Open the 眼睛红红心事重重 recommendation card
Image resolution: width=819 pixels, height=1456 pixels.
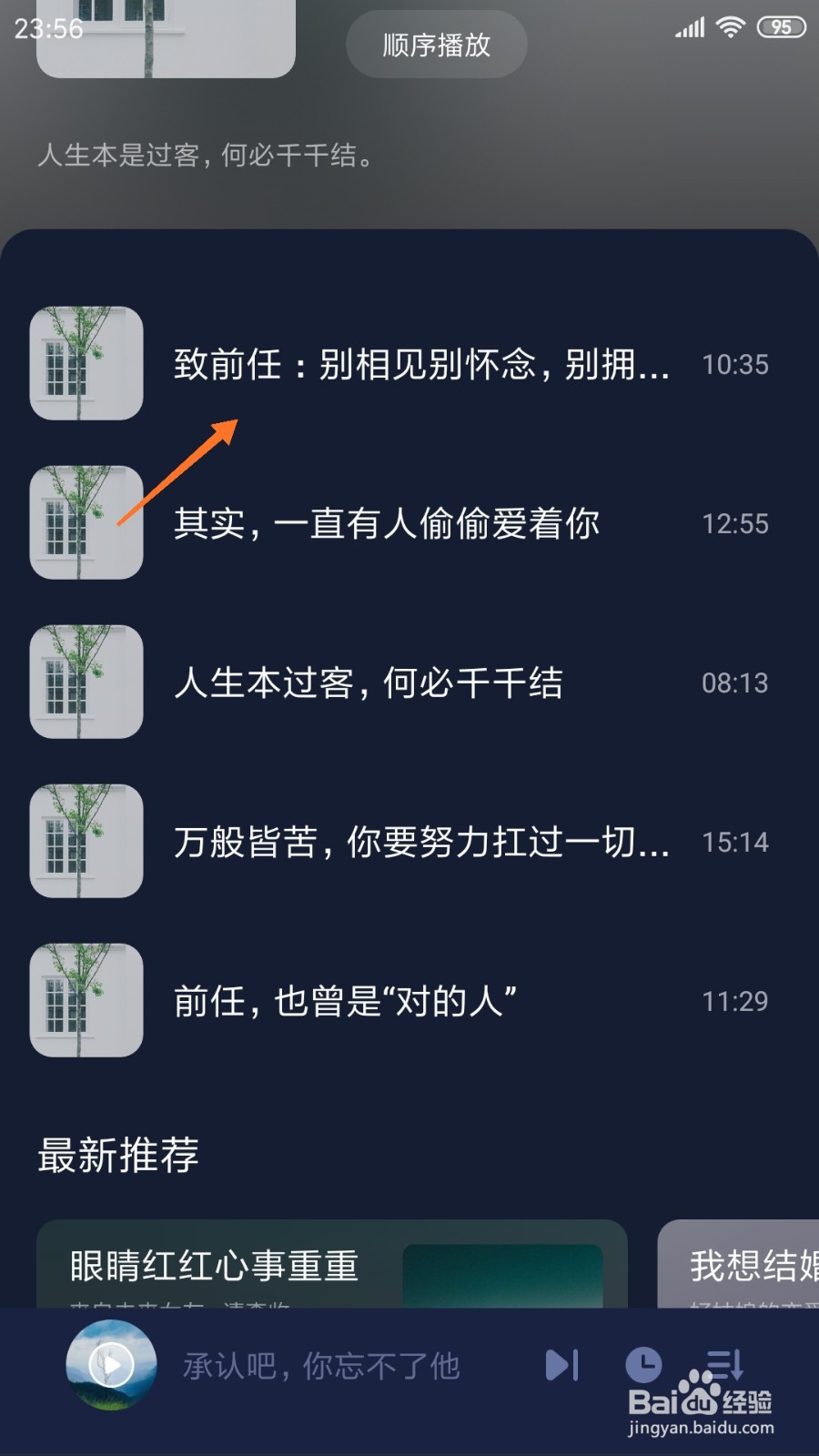pyautogui.click(x=332, y=1264)
